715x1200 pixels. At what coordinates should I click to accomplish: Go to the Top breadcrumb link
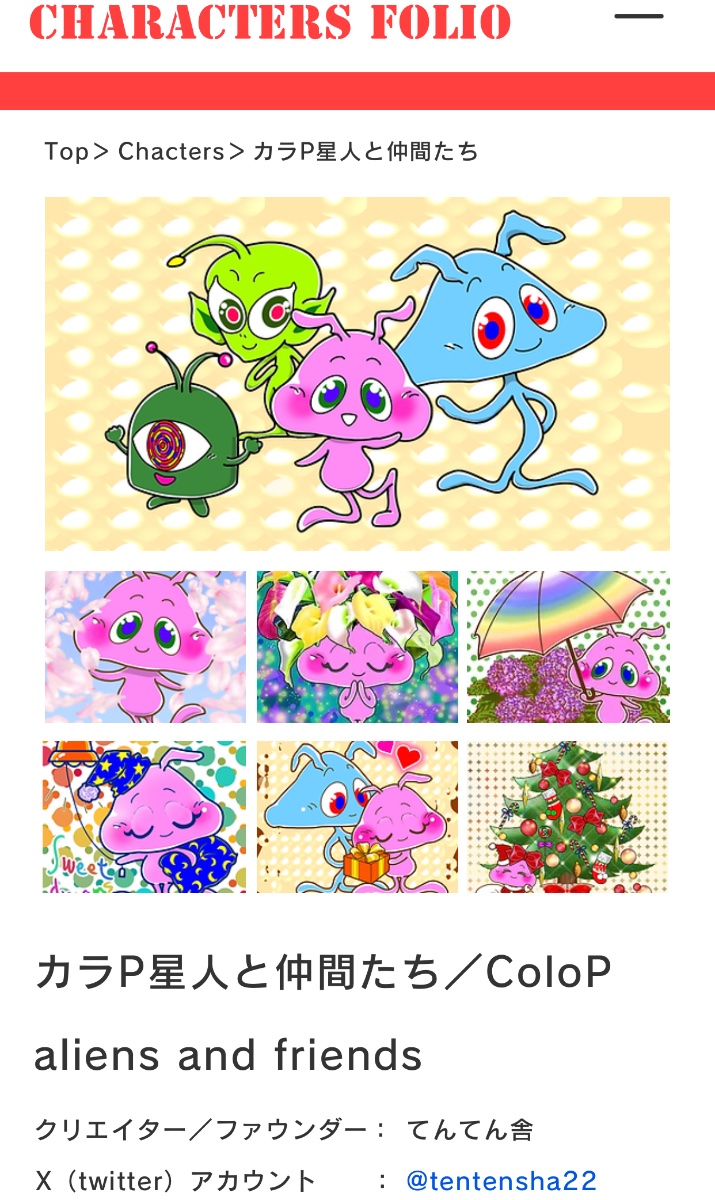(66, 152)
